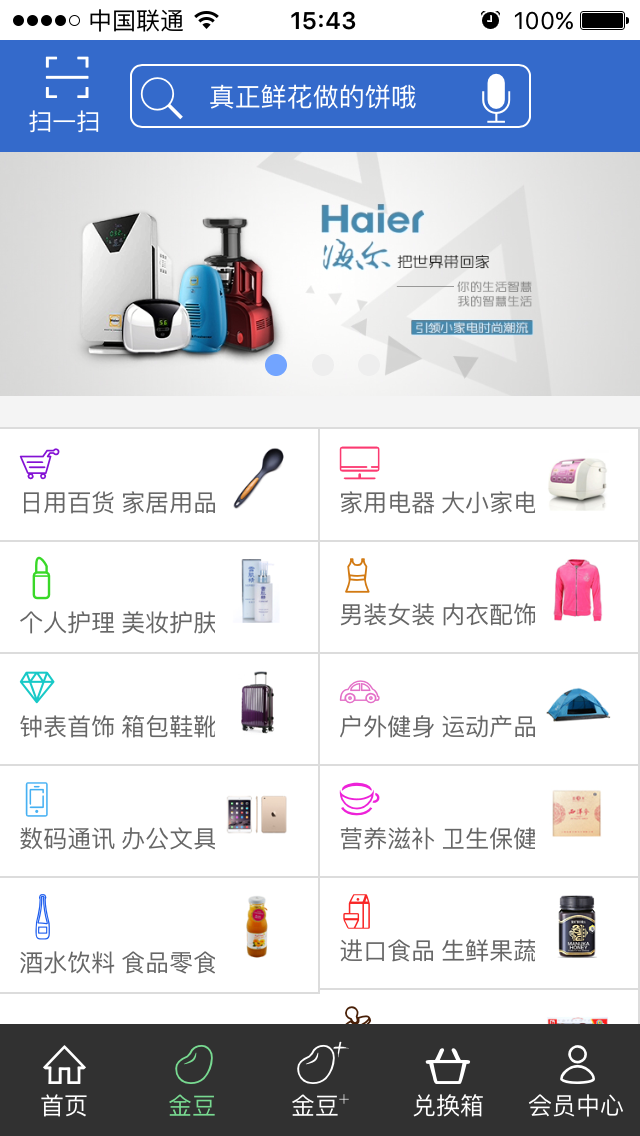Go to 会员中心 tab
Viewport: 640px width, 1136px height.
point(576,1080)
